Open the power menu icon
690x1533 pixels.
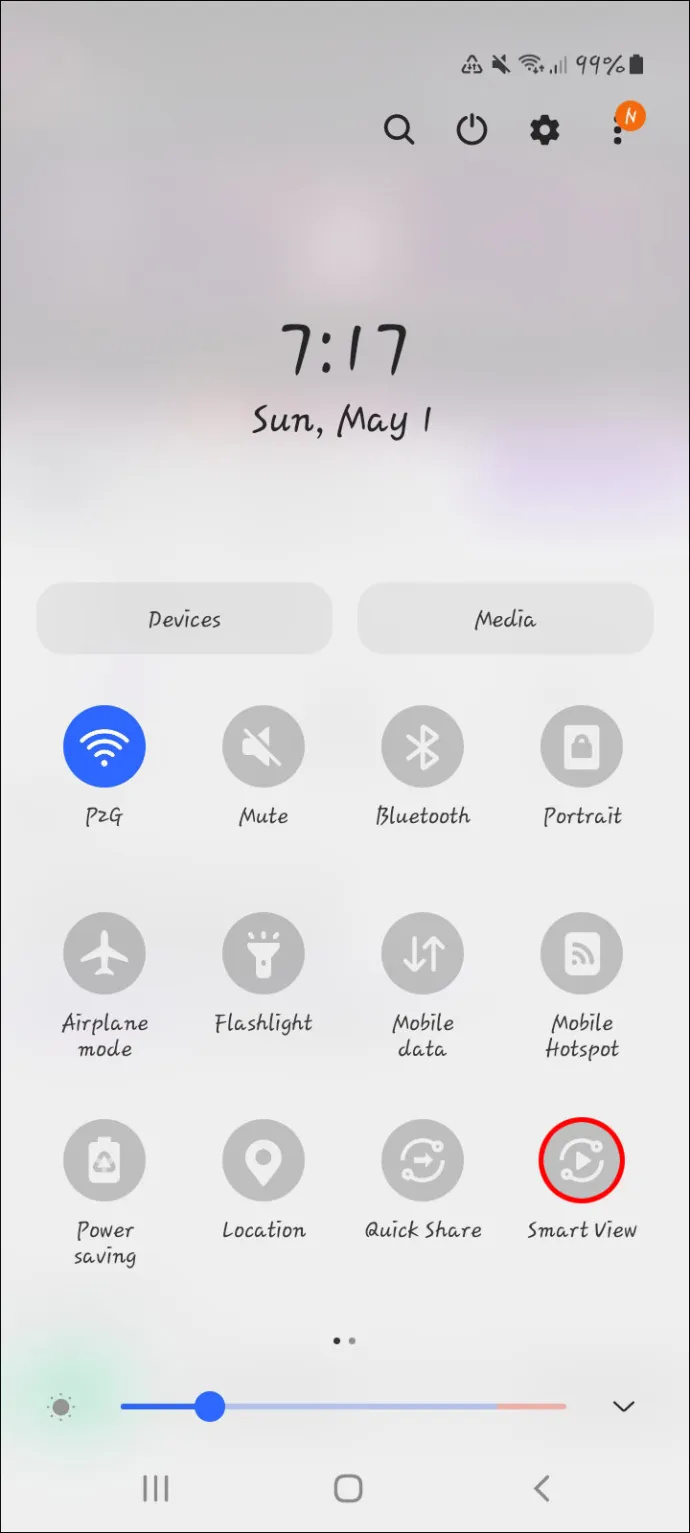(x=471, y=130)
